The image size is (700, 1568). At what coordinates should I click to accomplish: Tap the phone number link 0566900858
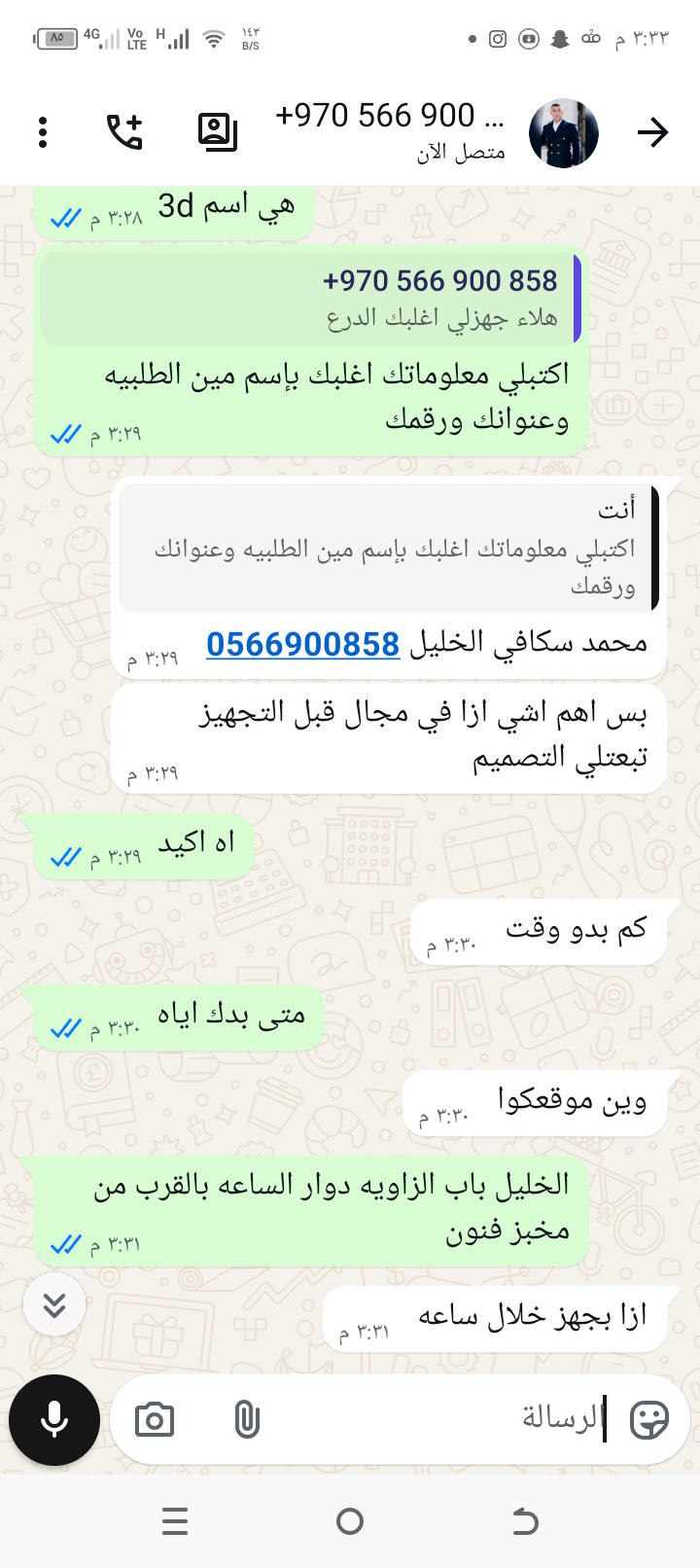(x=302, y=644)
